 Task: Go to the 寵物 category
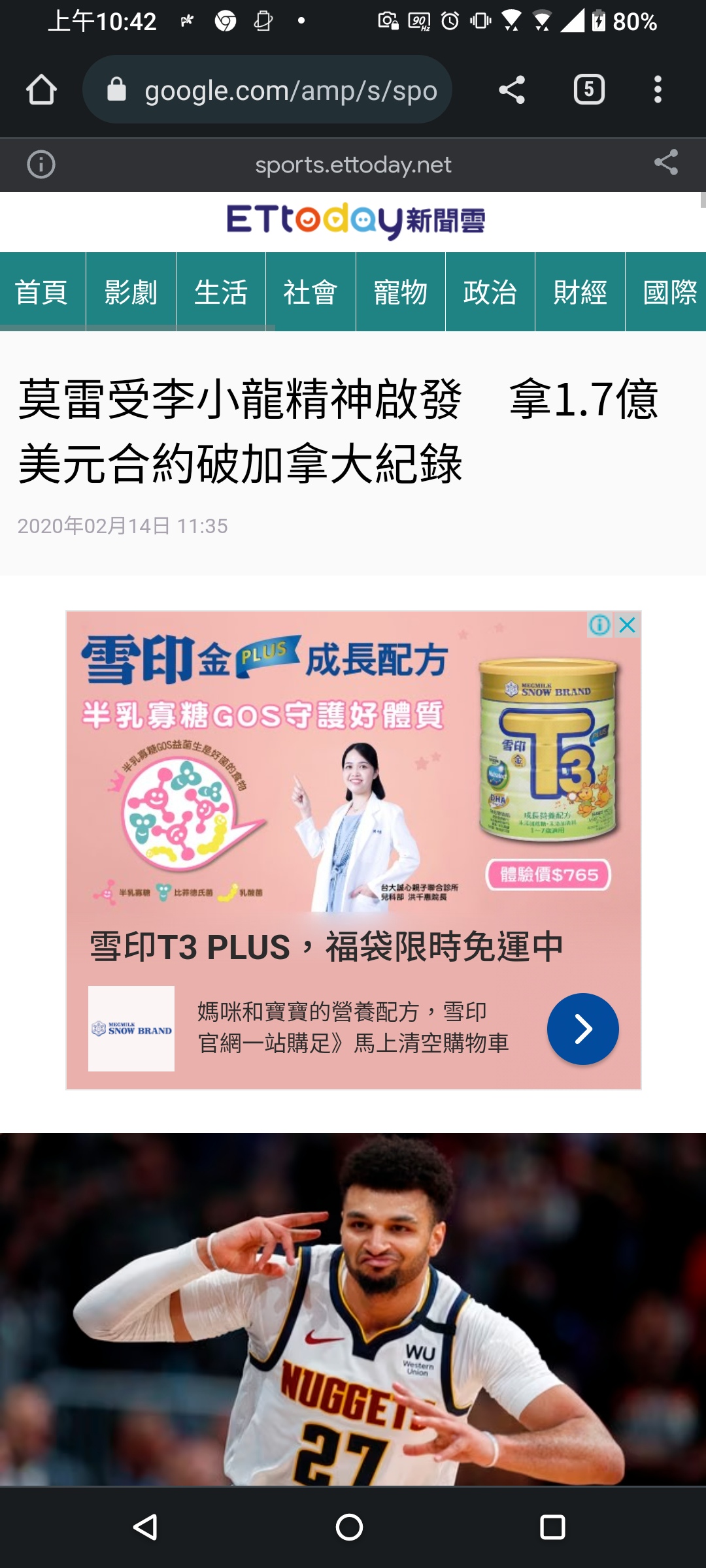(x=400, y=292)
